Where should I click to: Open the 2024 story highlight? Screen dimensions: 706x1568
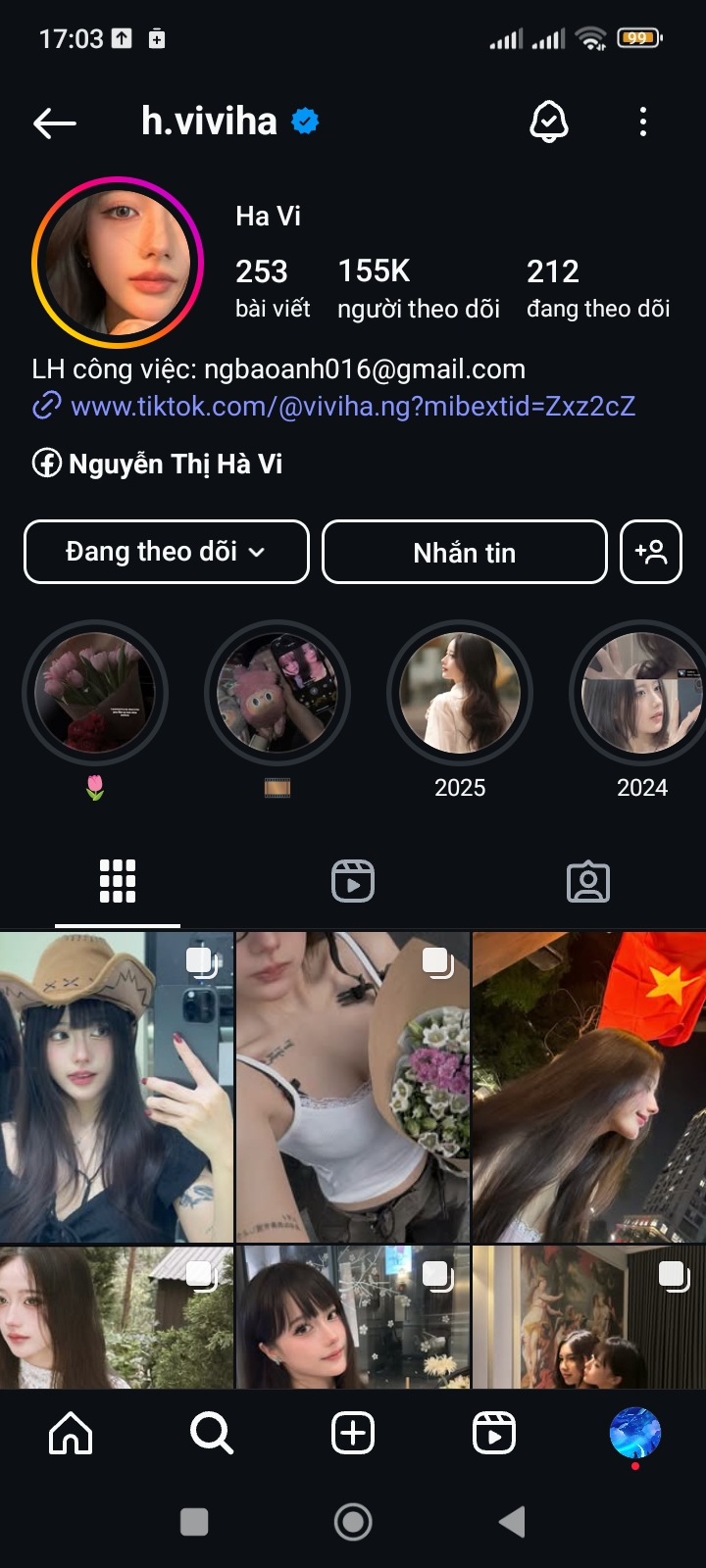click(x=641, y=694)
